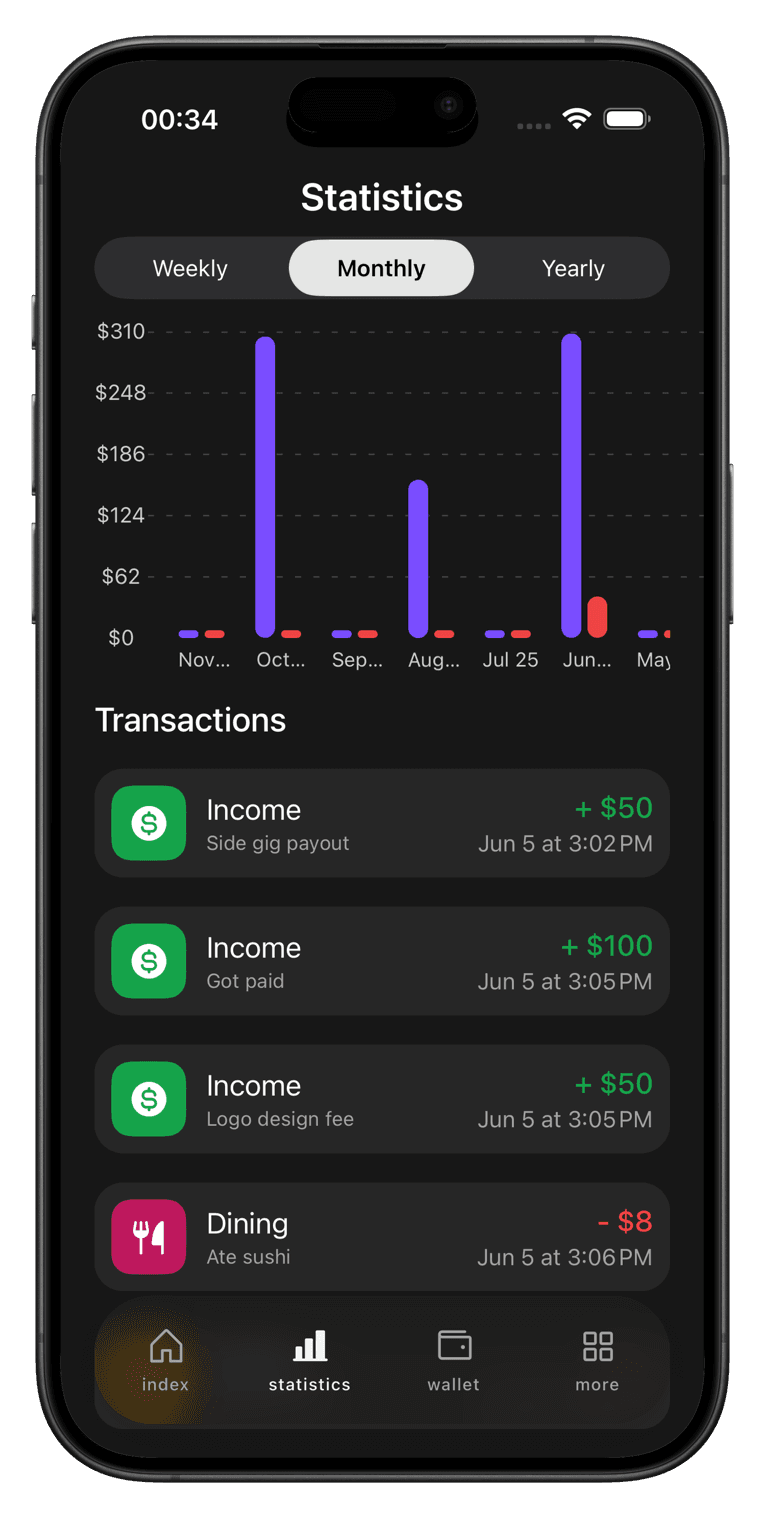The width and height of the screenshot is (765, 1518).
Task: Open the Yearly tab
Action: coord(573,268)
